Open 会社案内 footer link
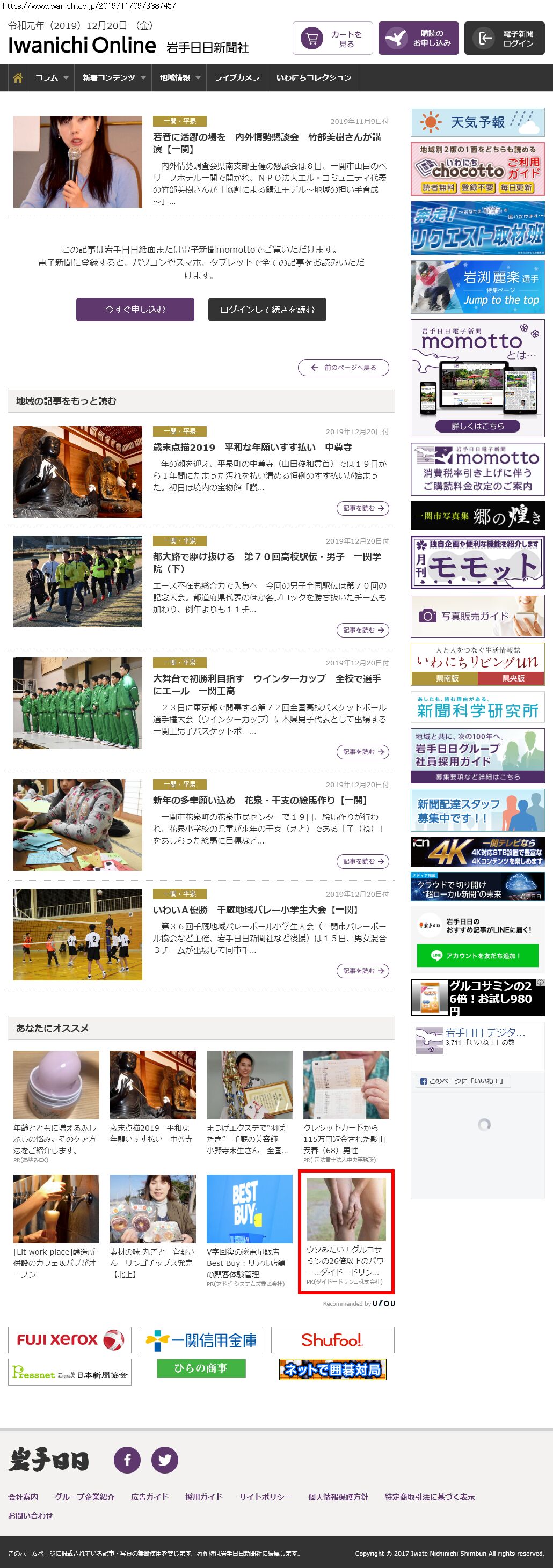 [x=23, y=1497]
